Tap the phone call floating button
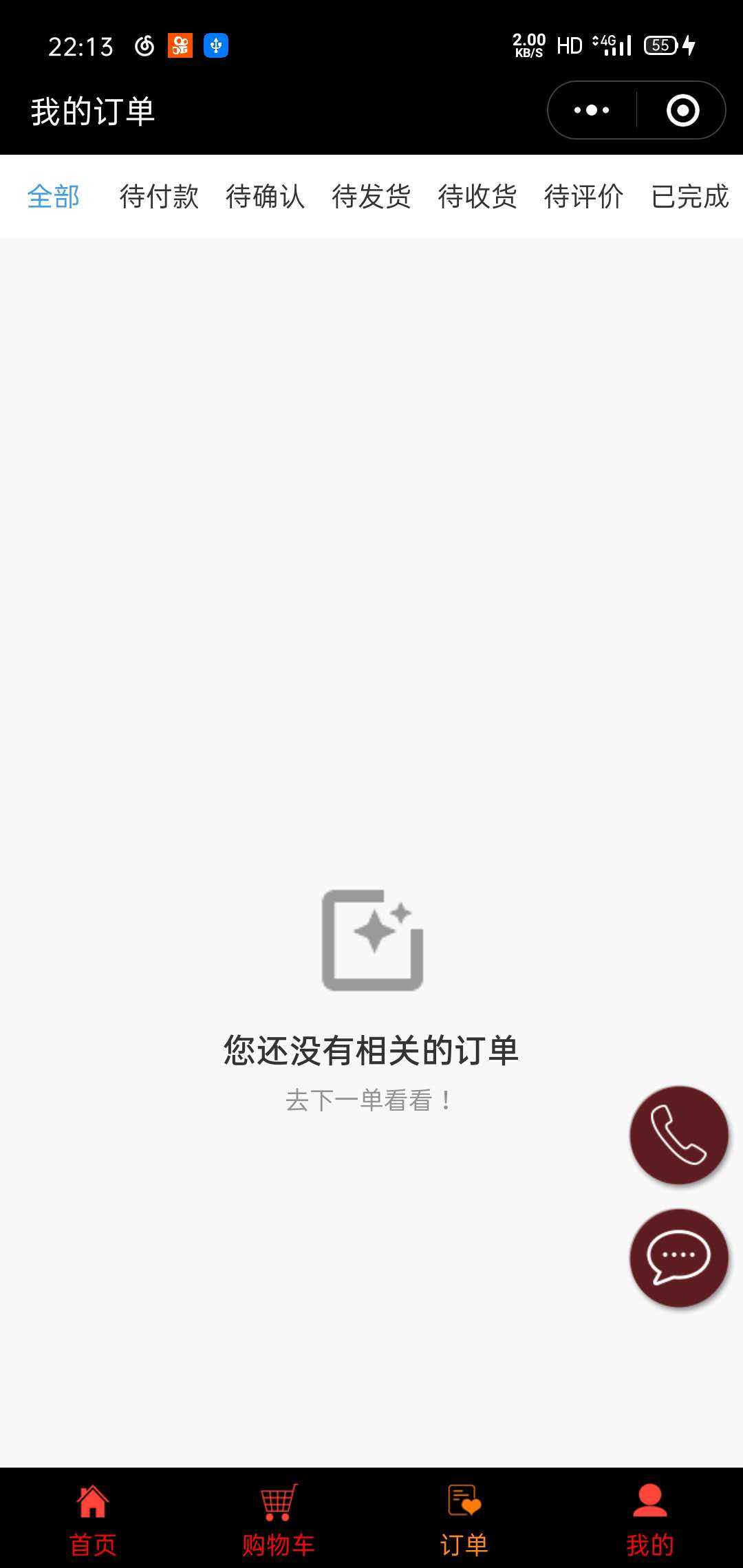 (x=679, y=1135)
